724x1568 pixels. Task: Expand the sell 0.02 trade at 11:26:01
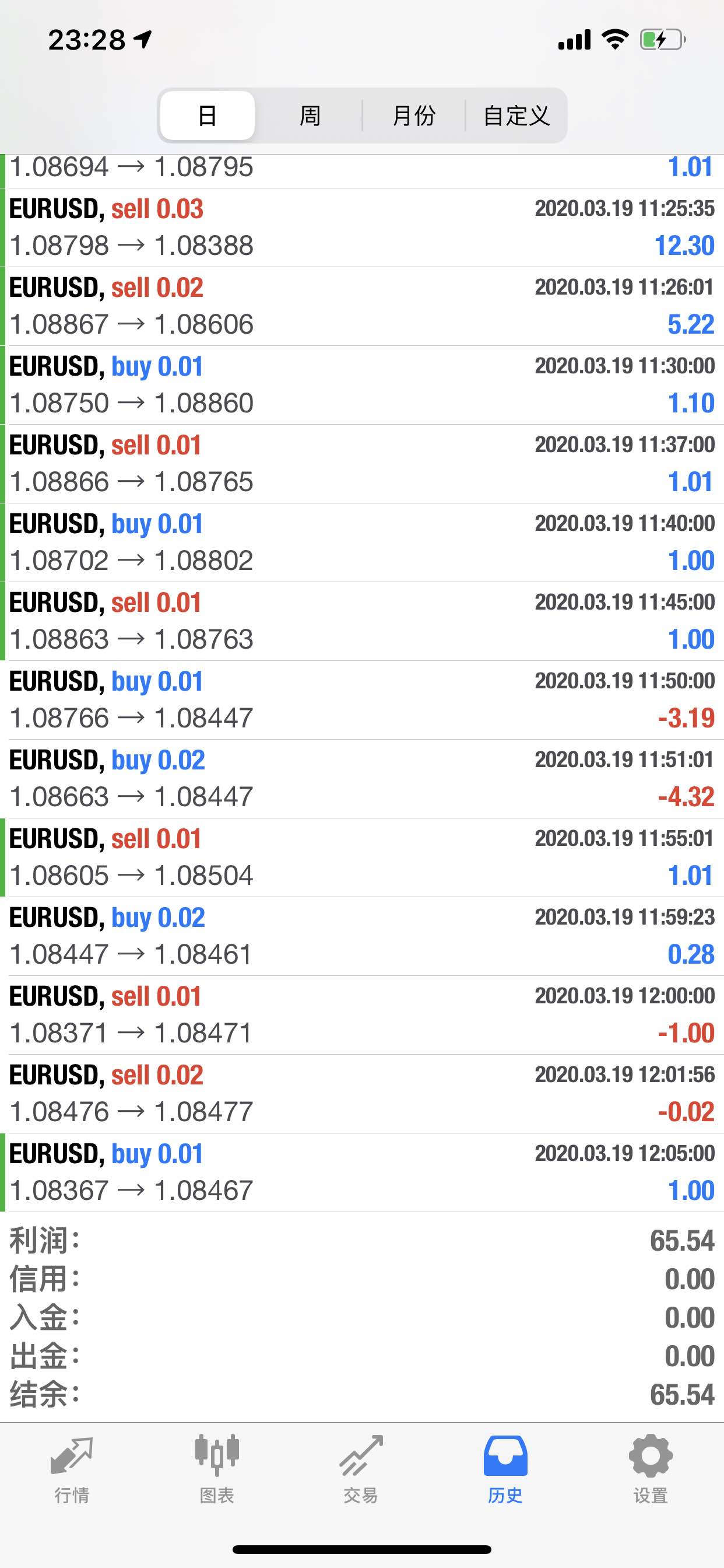(362, 306)
